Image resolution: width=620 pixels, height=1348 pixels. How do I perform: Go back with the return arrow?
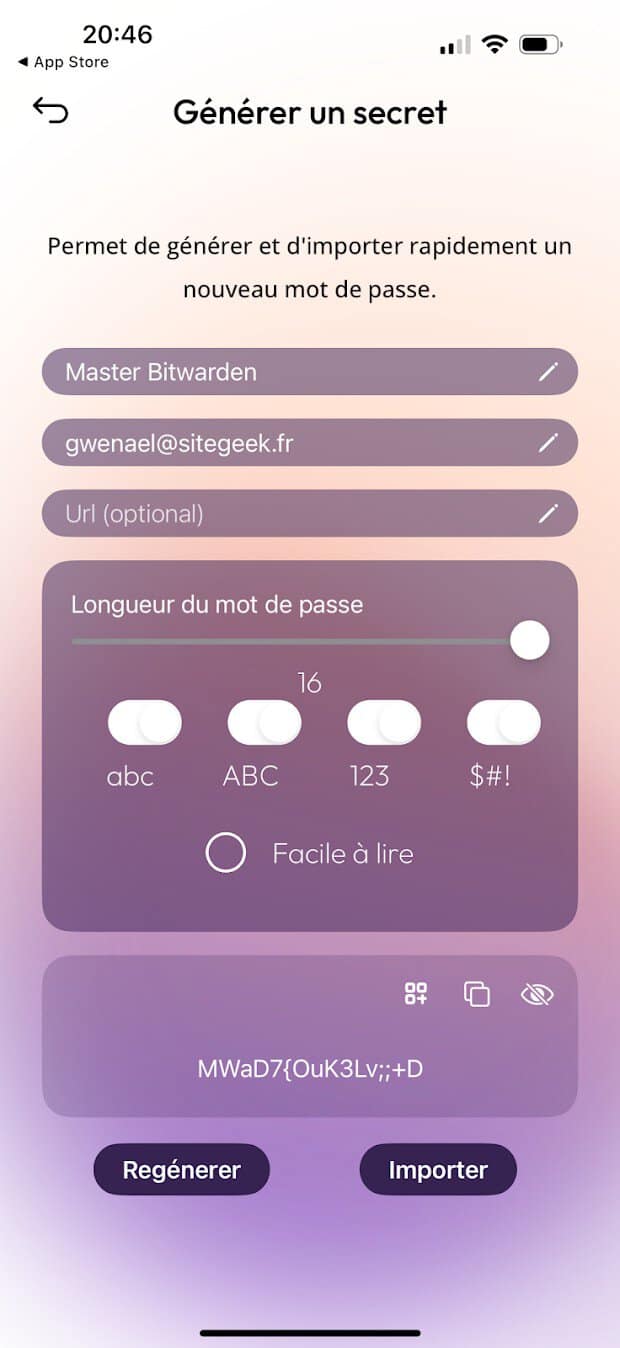pos(51,110)
